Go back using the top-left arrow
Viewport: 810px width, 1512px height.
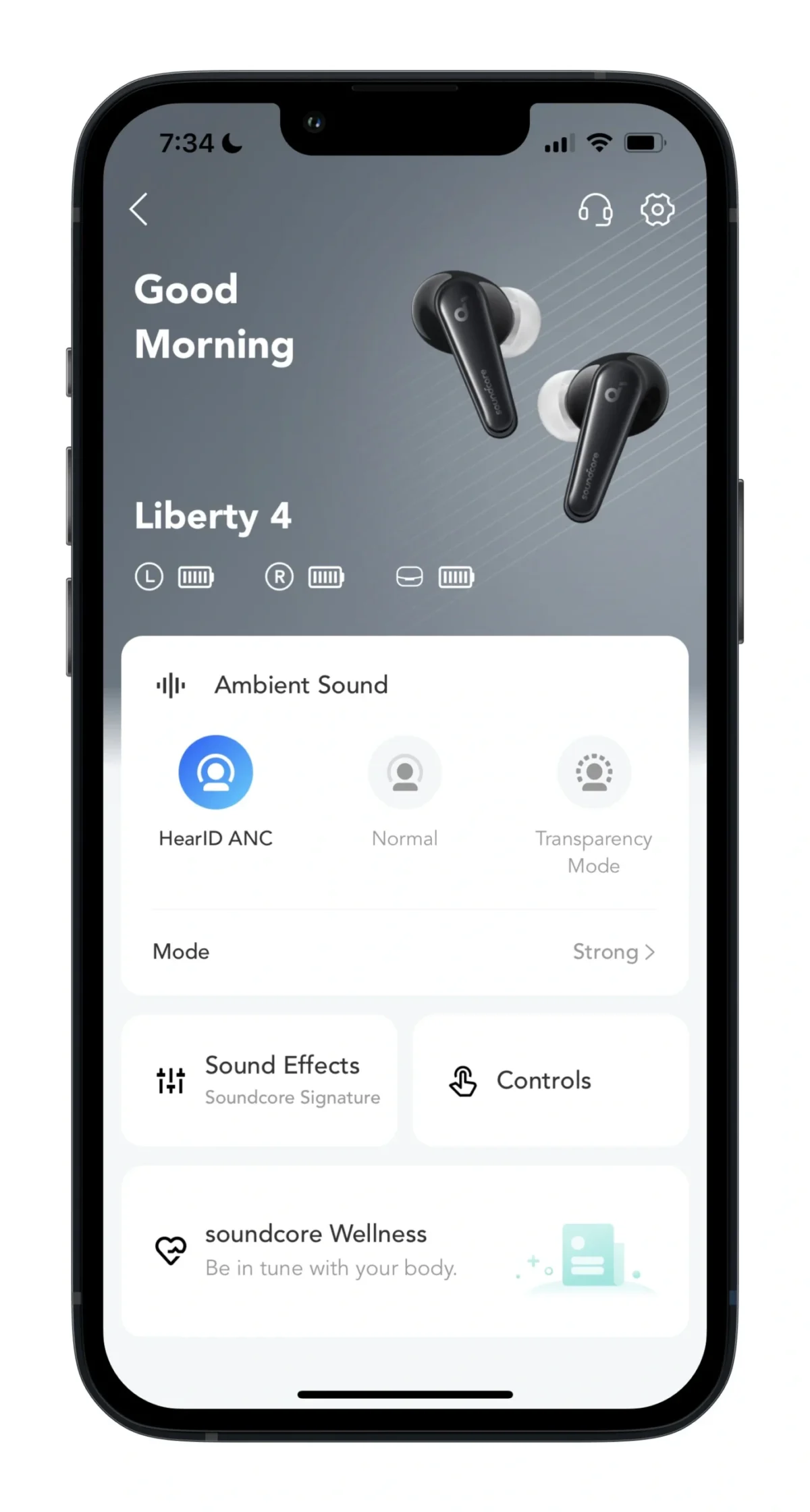[x=139, y=209]
